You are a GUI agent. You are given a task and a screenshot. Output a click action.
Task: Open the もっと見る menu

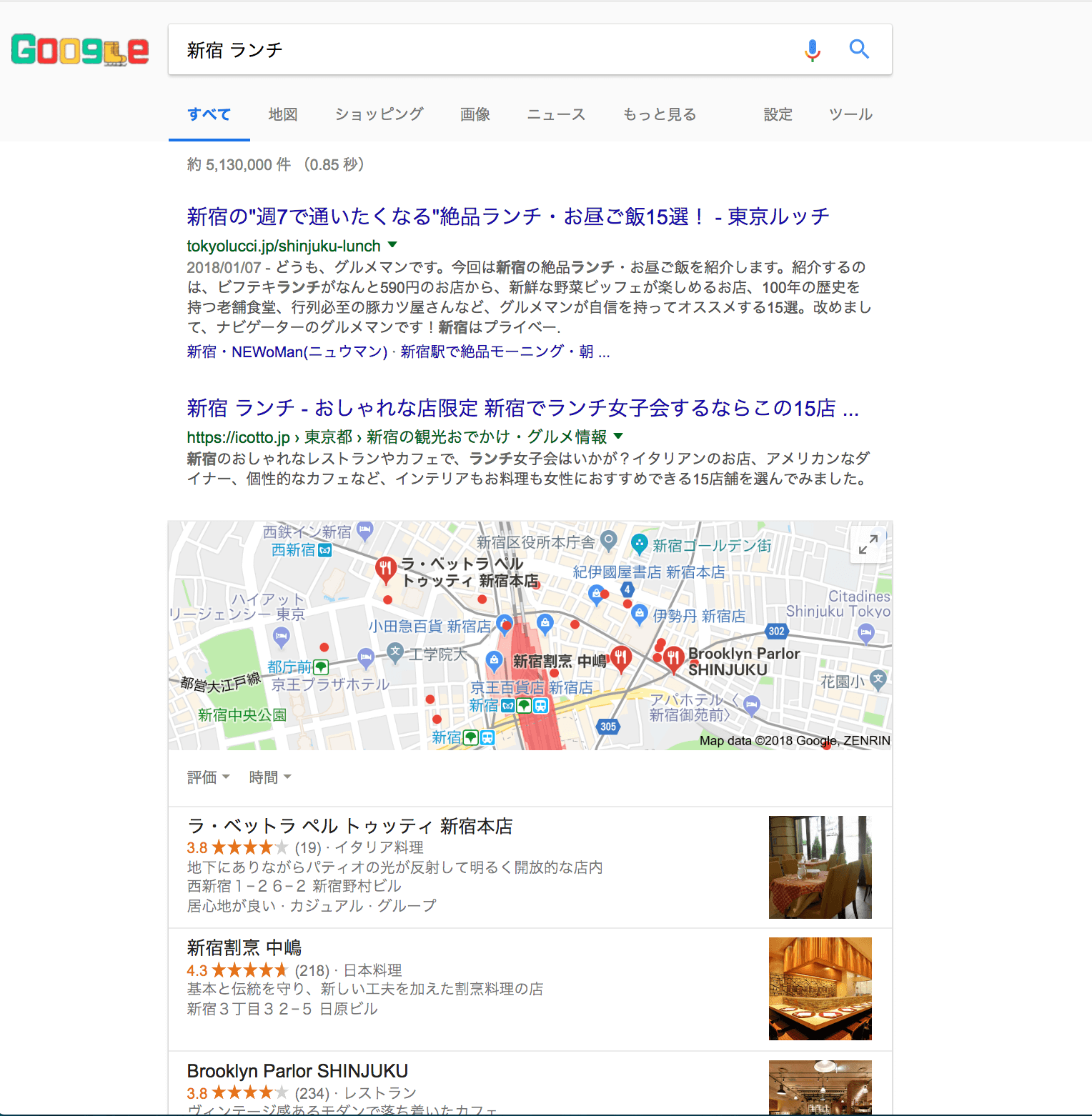[660, 114]
